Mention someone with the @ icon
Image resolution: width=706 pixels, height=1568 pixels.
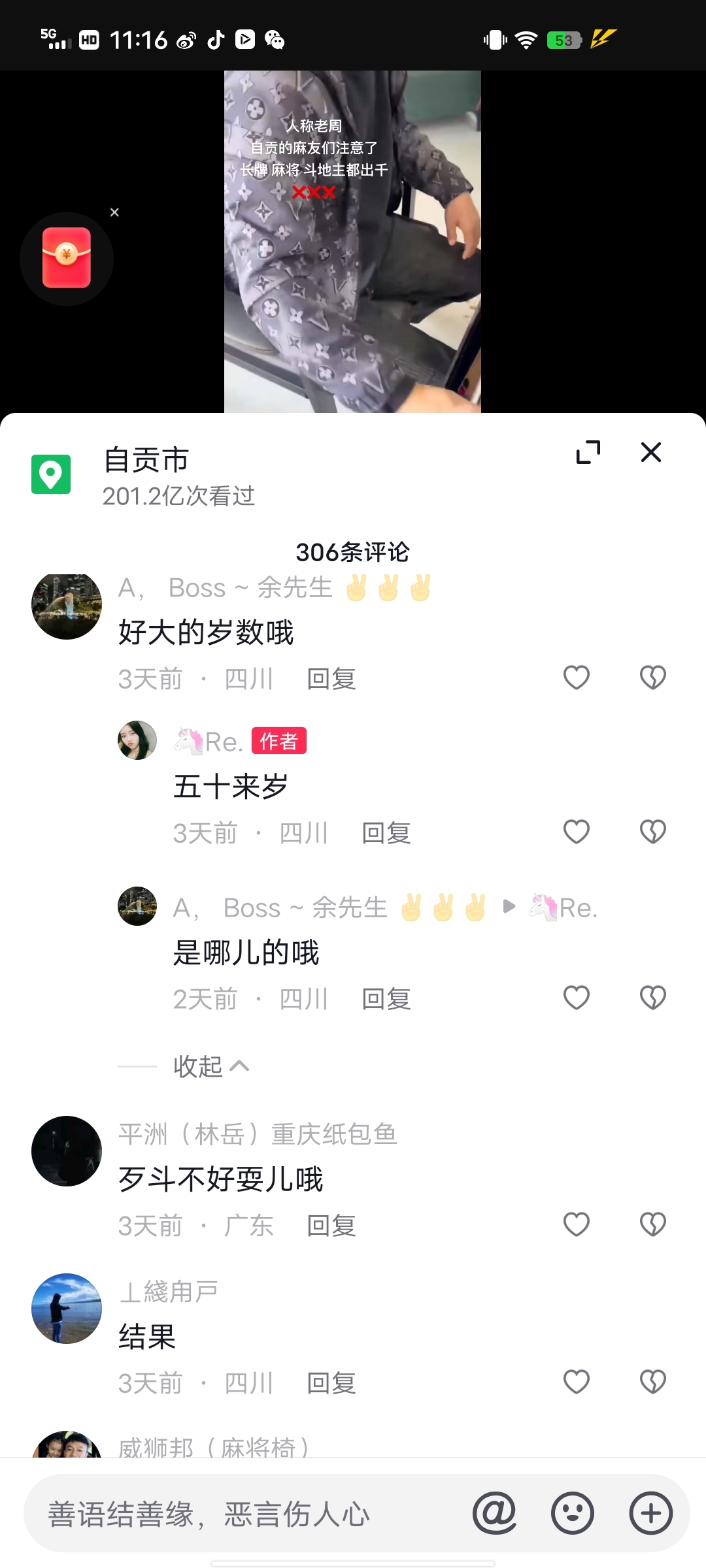[494, 1513]
